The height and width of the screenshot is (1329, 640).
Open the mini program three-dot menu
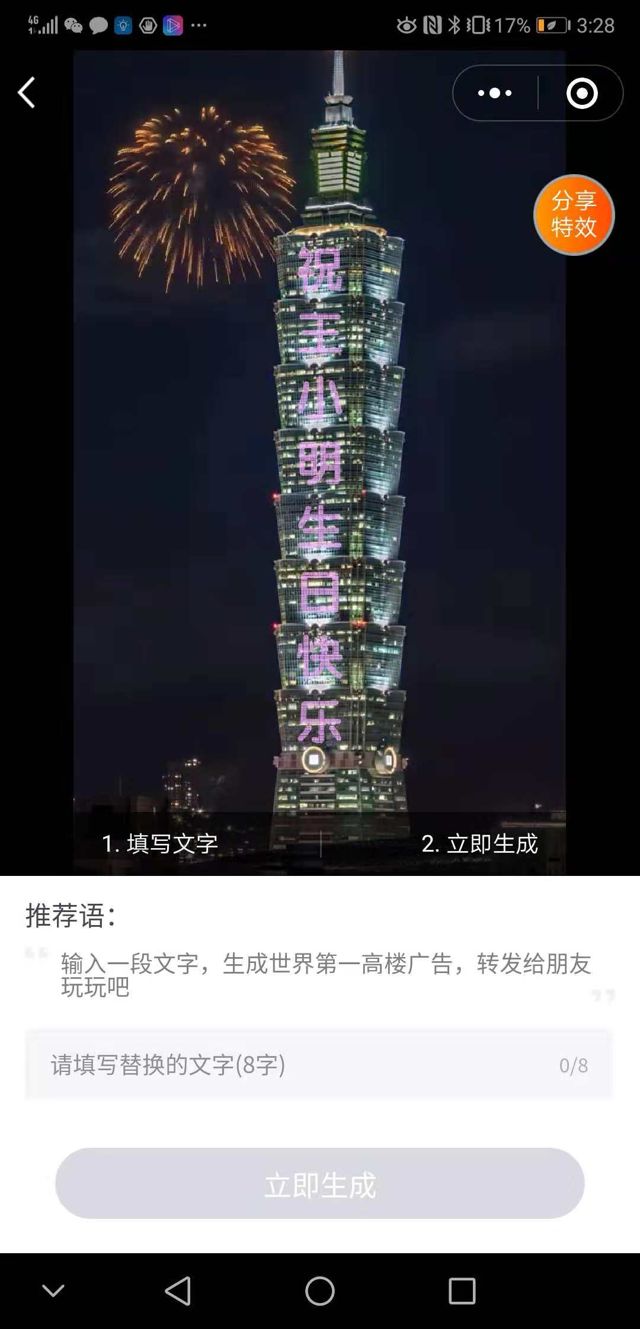tap(495, 94)
